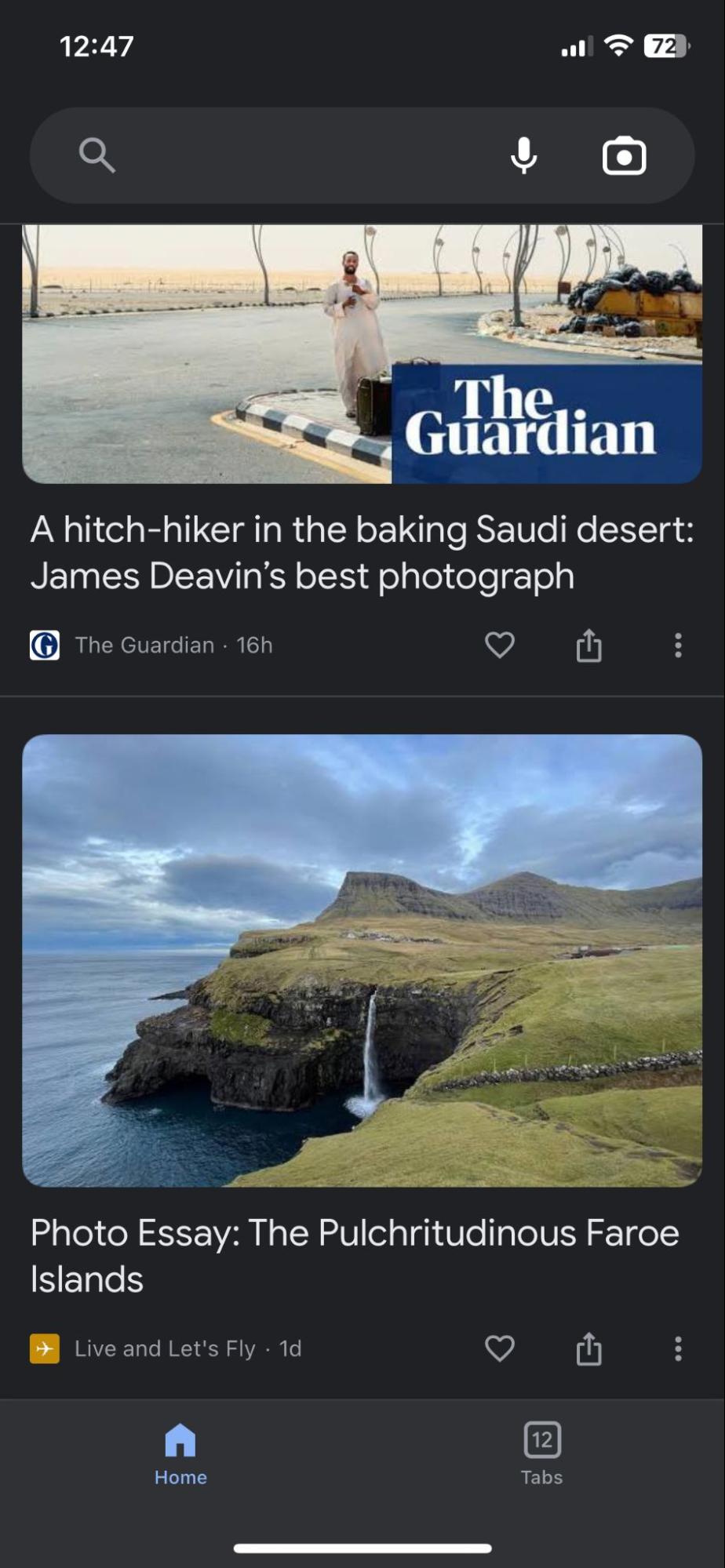Open more options for the Guardian story

coord(678,646)
